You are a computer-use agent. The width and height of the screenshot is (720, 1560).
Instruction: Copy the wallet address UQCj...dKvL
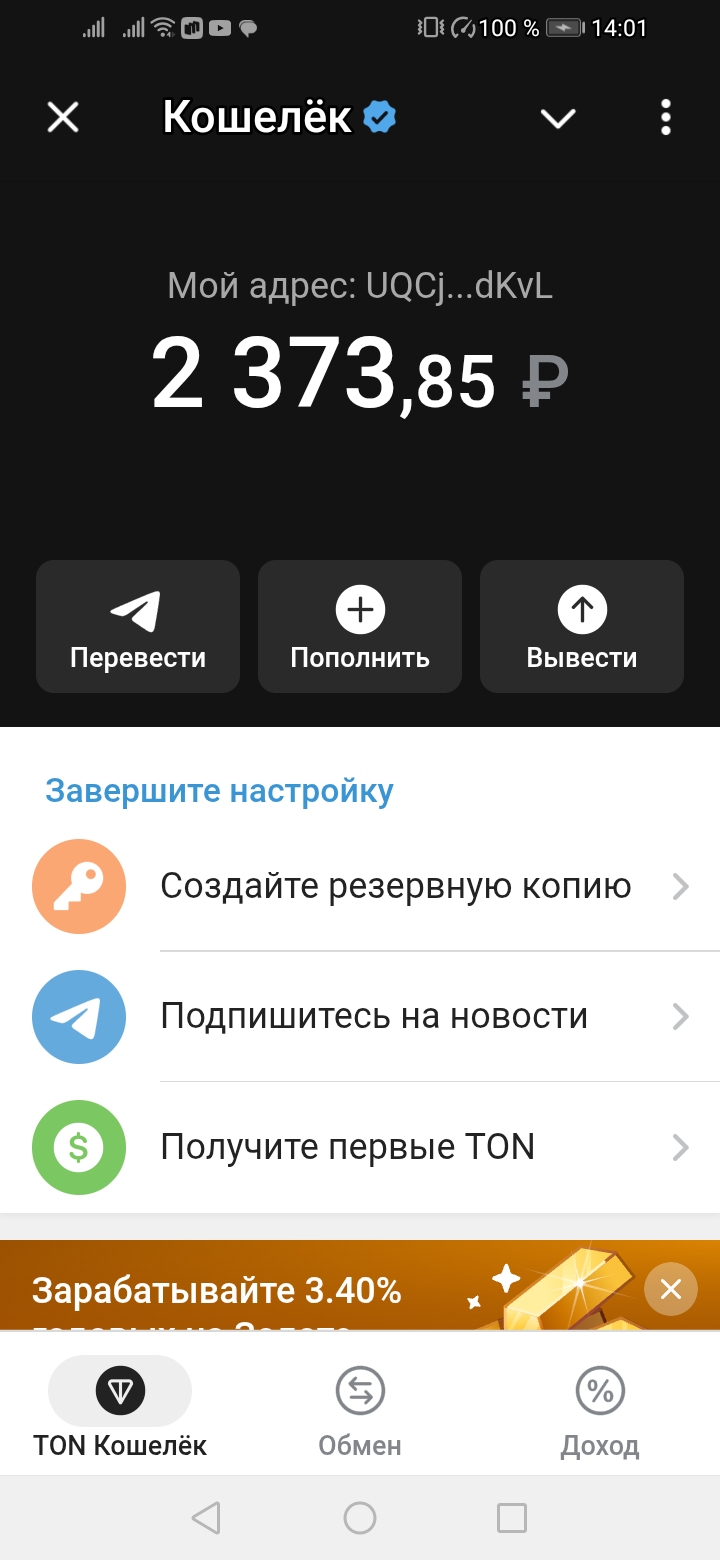pos(360,288)
